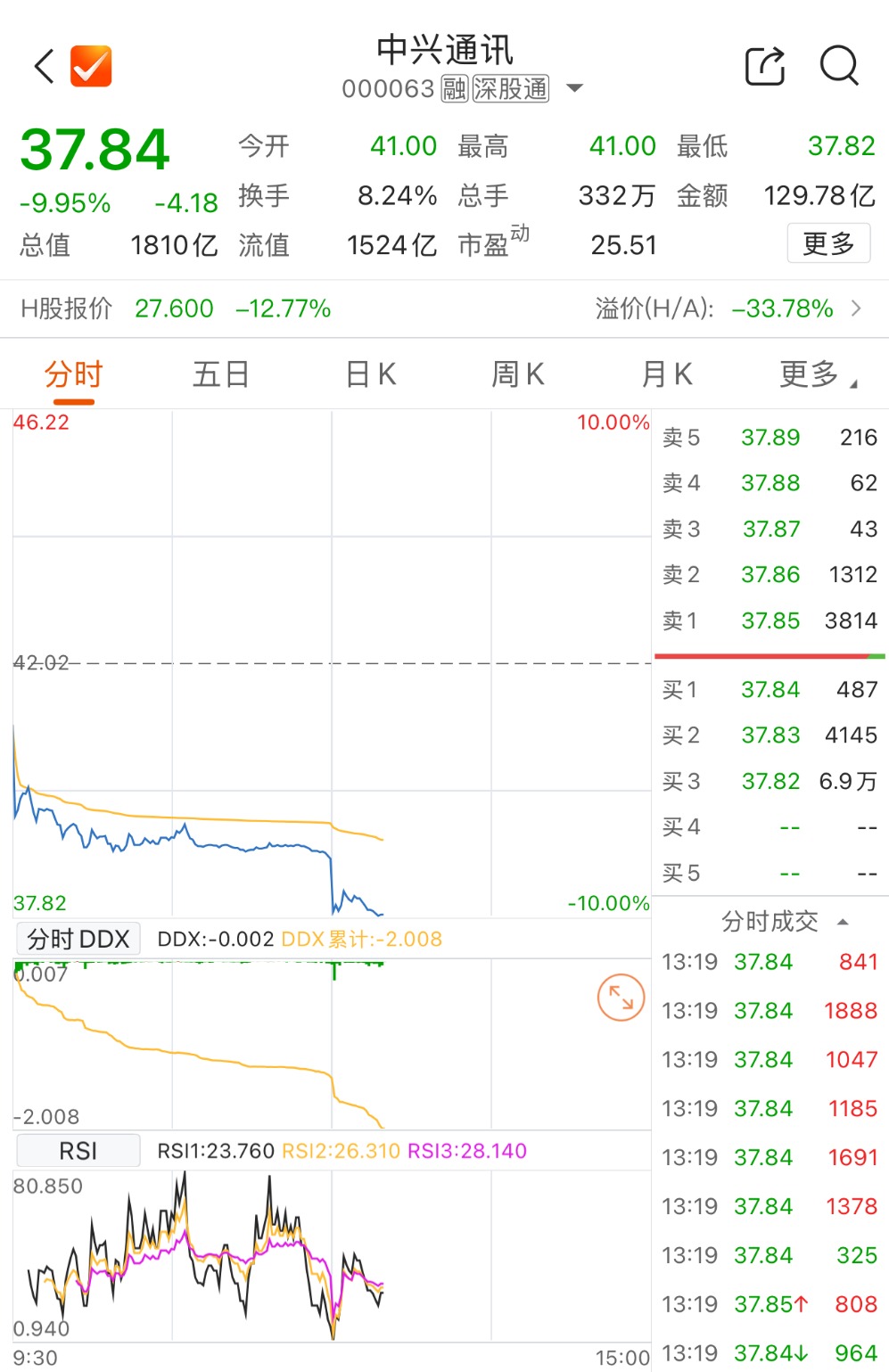Viewport: 889px width, 1372px height.
Task: Change the 分时DDX indicator
Action: coord(78,939)
